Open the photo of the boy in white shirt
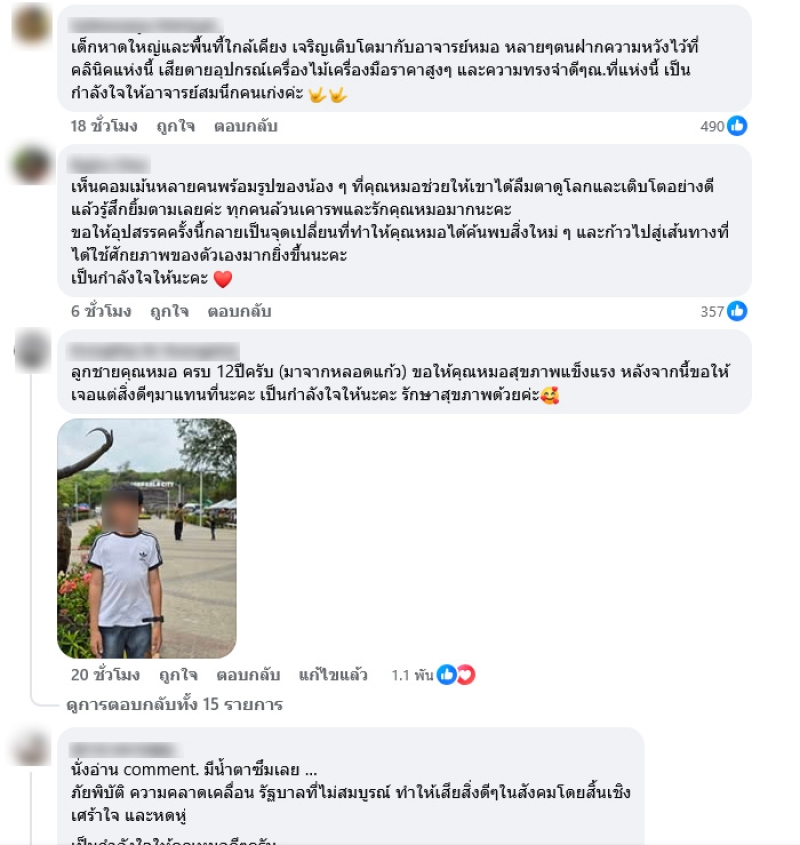Image resolution: width=800 pixels, height=845 pixels. 147,538
